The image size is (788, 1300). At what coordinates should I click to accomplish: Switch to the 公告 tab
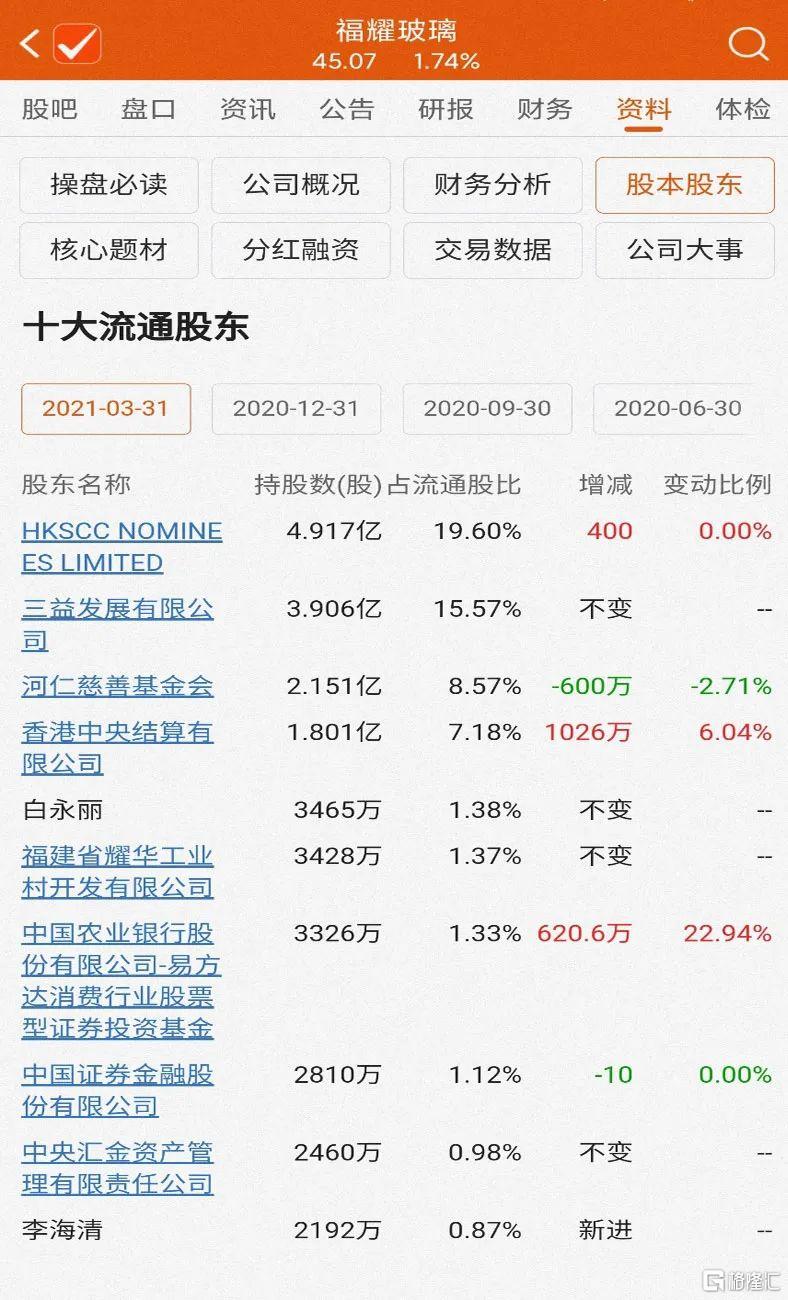347,109
